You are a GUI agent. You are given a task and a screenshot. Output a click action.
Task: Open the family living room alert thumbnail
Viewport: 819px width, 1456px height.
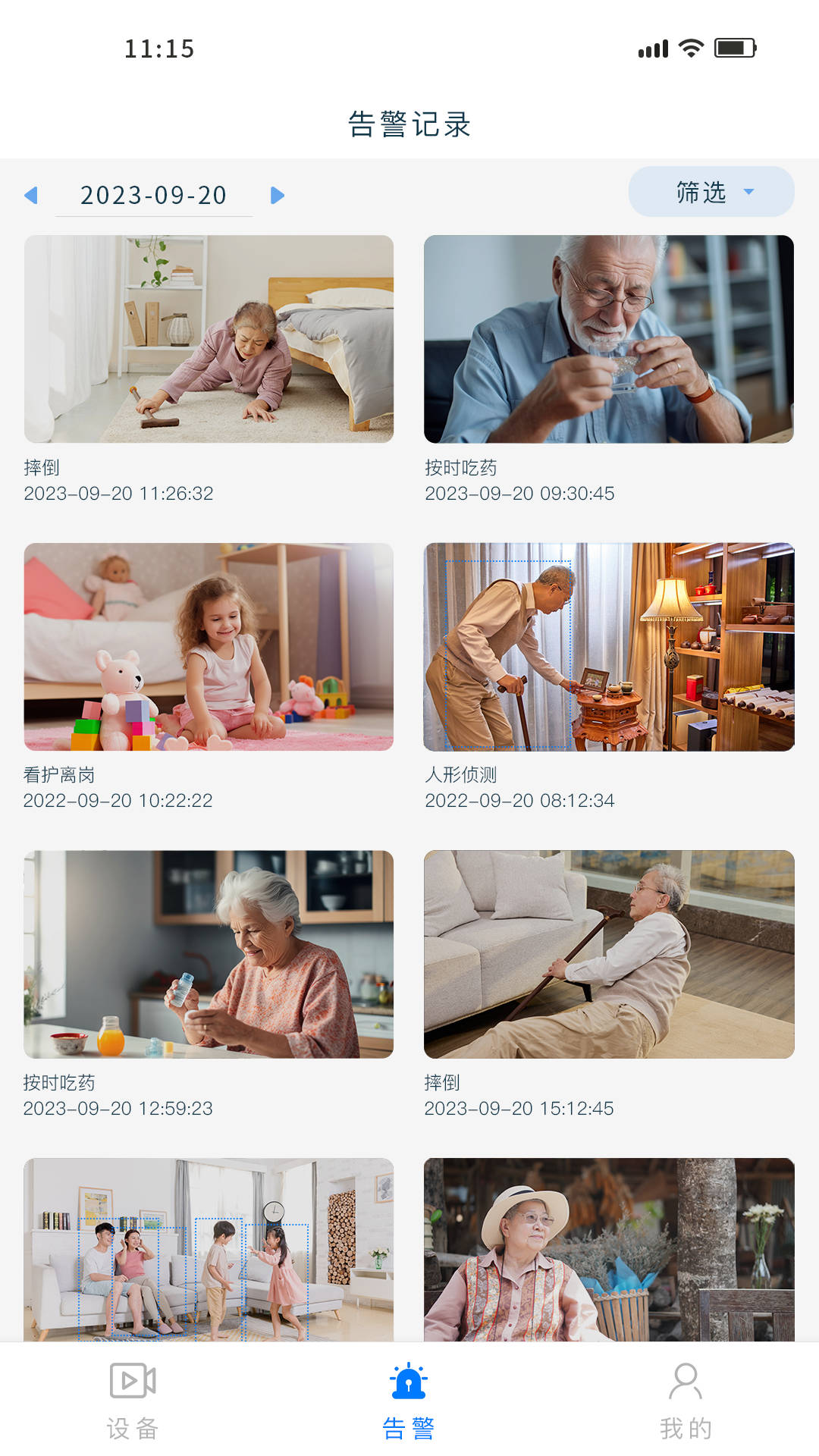pos(209,1249)
